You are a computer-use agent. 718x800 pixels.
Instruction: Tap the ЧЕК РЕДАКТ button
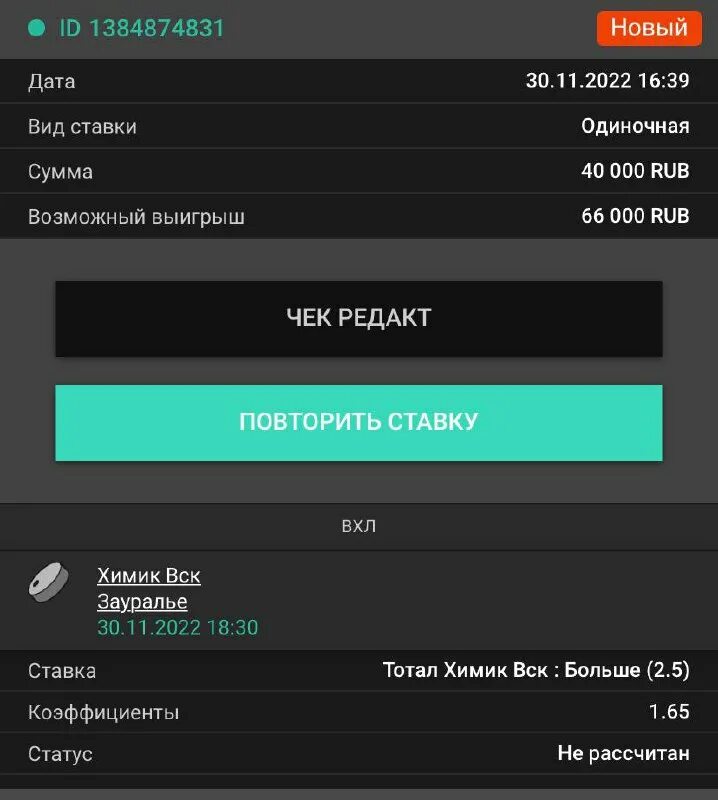pos(358,318)
